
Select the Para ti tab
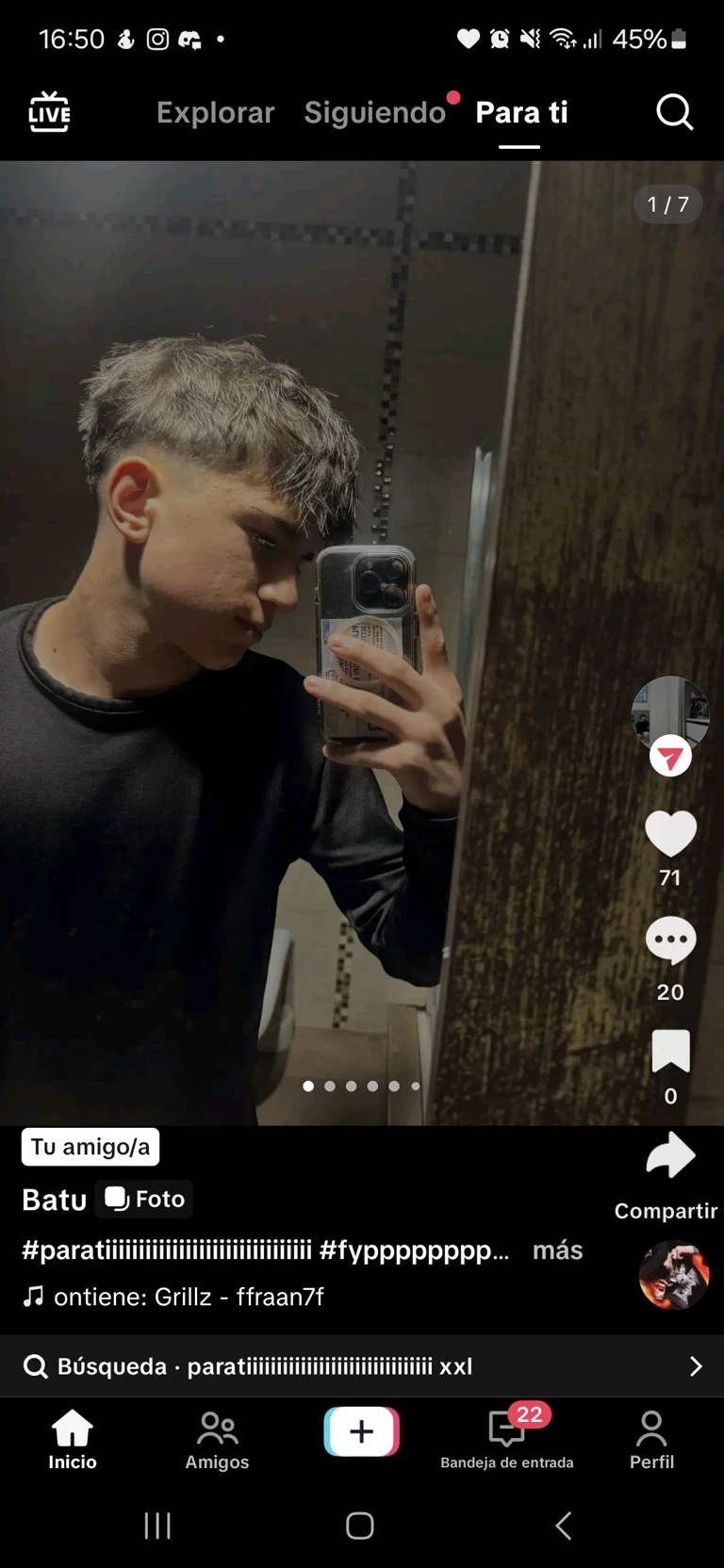click(x=521, y=113)
